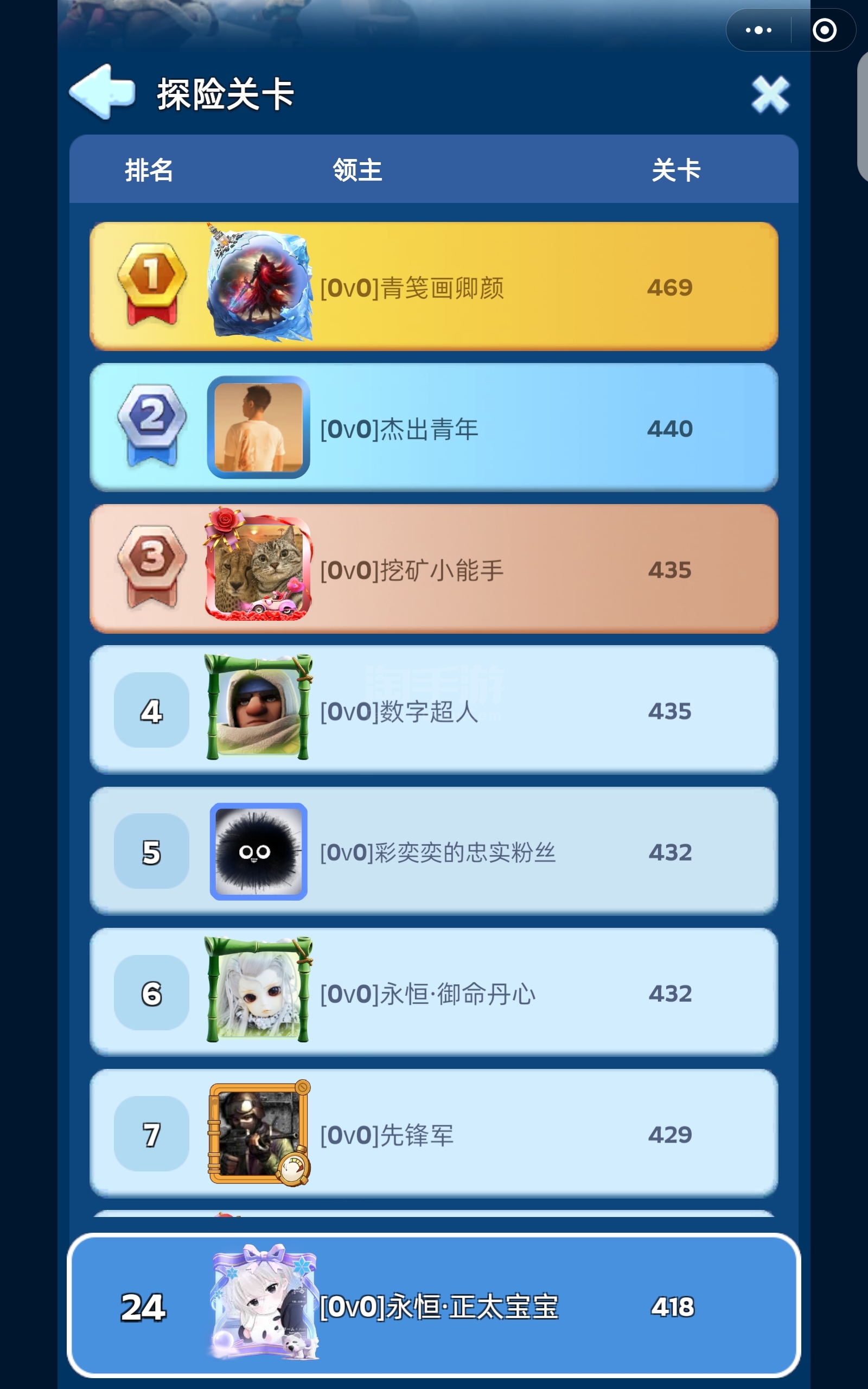Select the 挖矿小能手 ranking row
The width and height of the screenshot is (868, 1389).
click(434, 569)
